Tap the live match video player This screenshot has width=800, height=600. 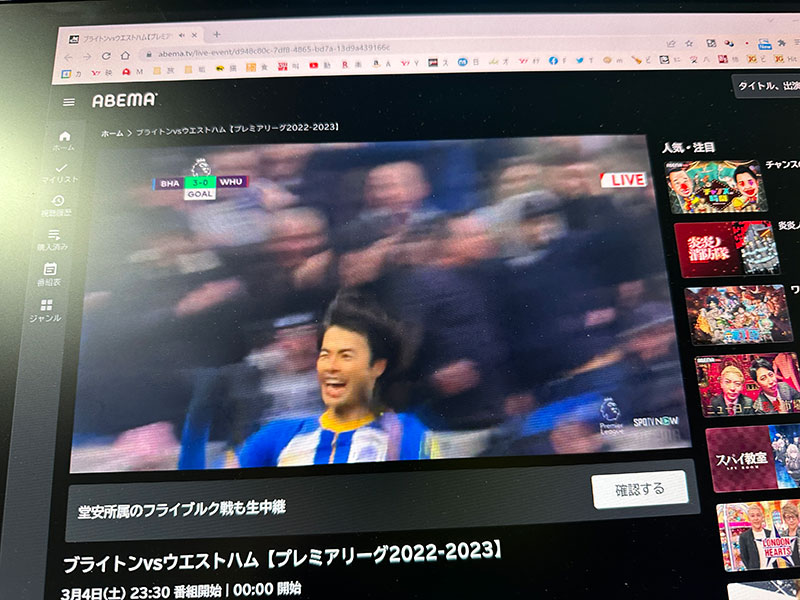click(x=380, y=300)
